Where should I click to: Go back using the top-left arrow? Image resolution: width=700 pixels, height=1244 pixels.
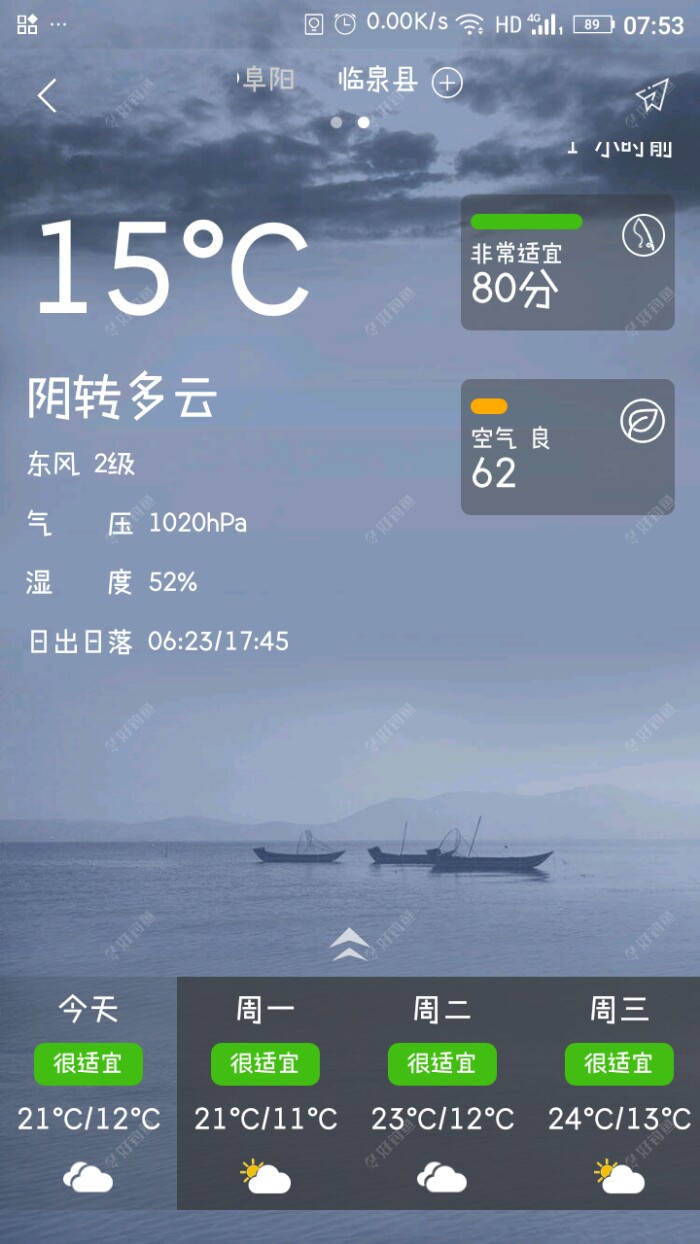[47, 96]
